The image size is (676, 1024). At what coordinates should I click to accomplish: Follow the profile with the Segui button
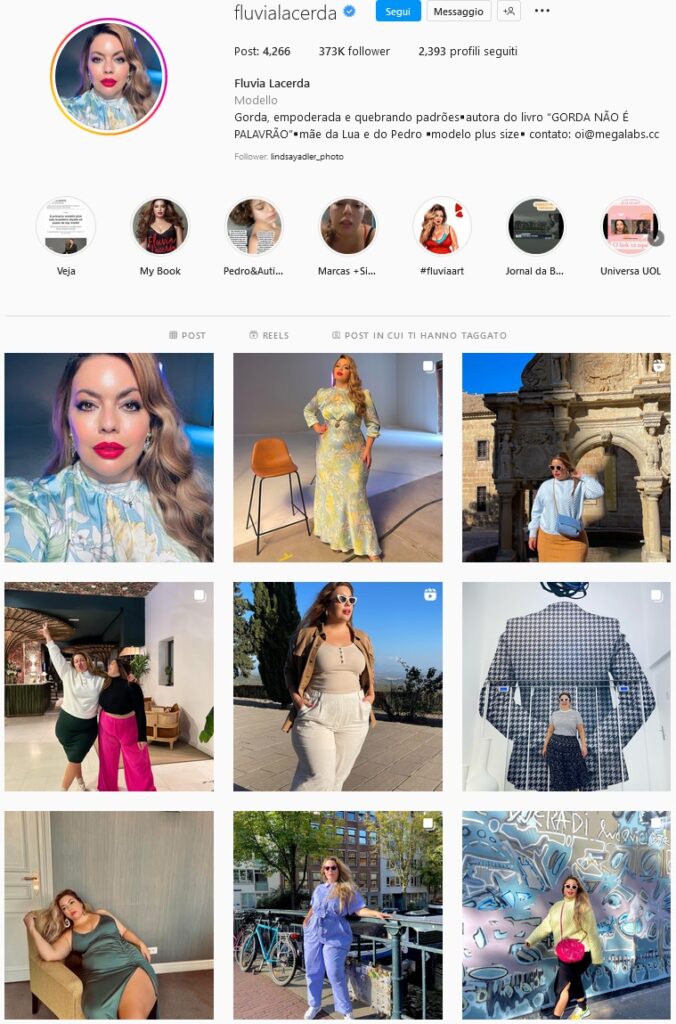pos(398,11)
